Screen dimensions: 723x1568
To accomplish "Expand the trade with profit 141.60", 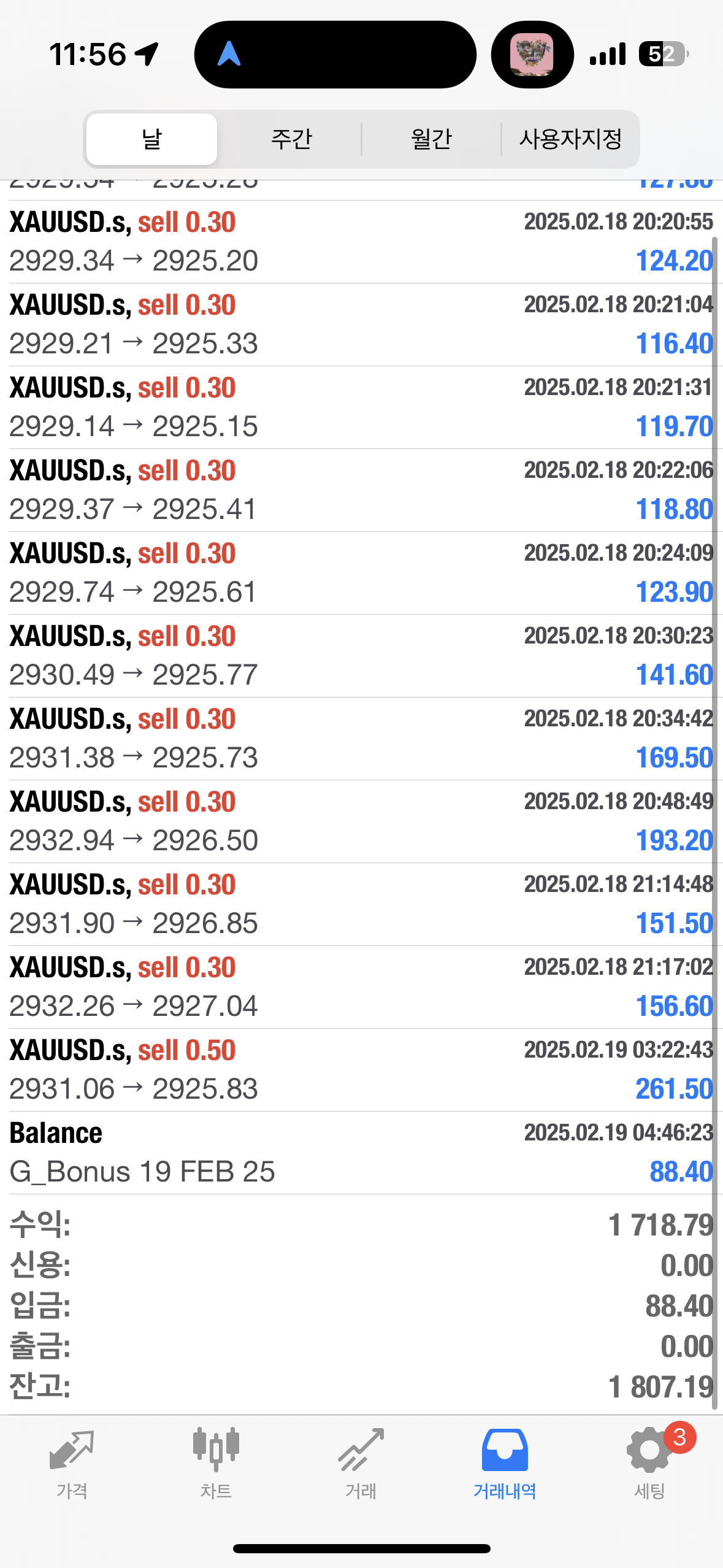I will 361,656.
